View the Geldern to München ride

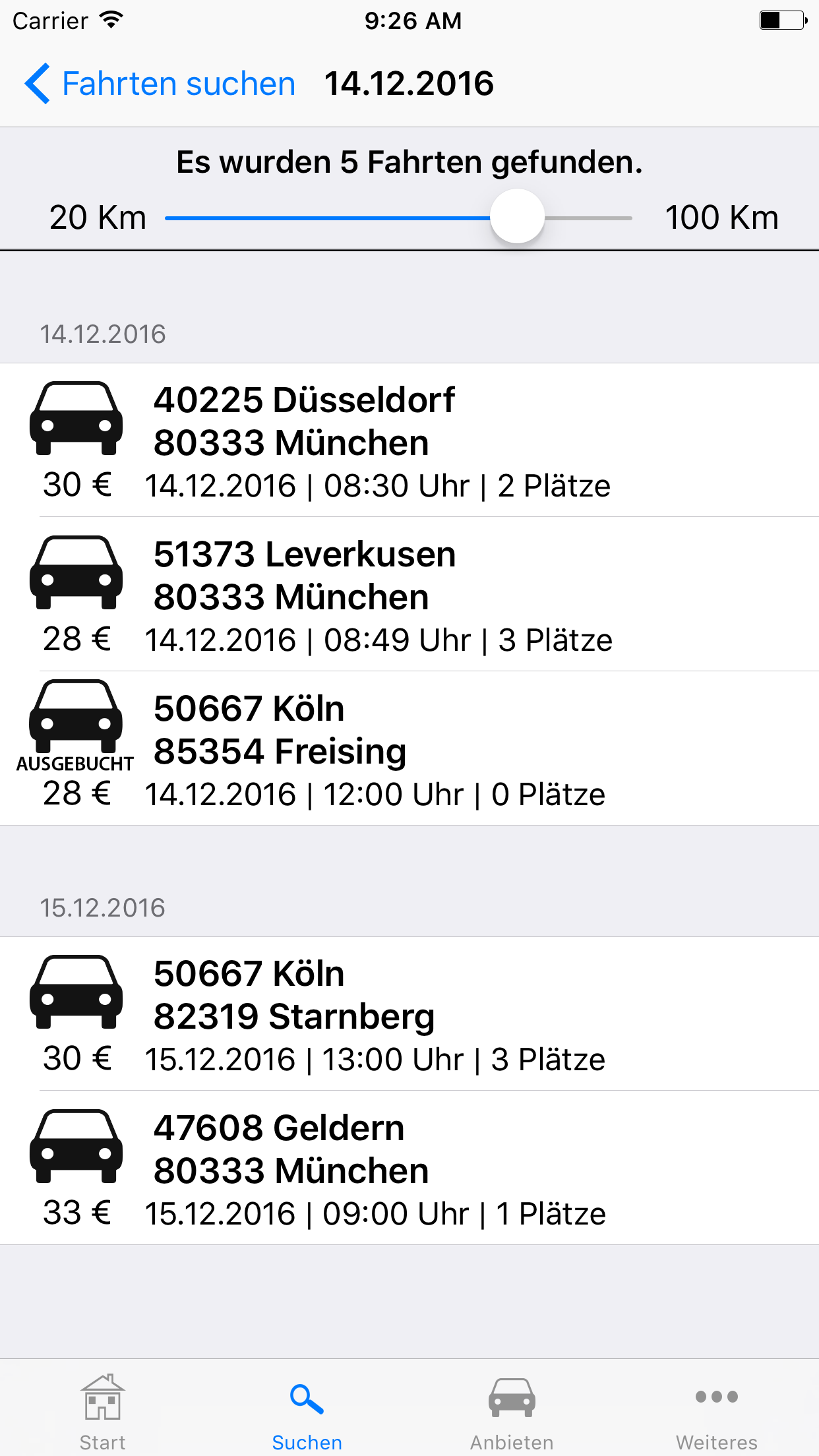tap(409, 1168)
